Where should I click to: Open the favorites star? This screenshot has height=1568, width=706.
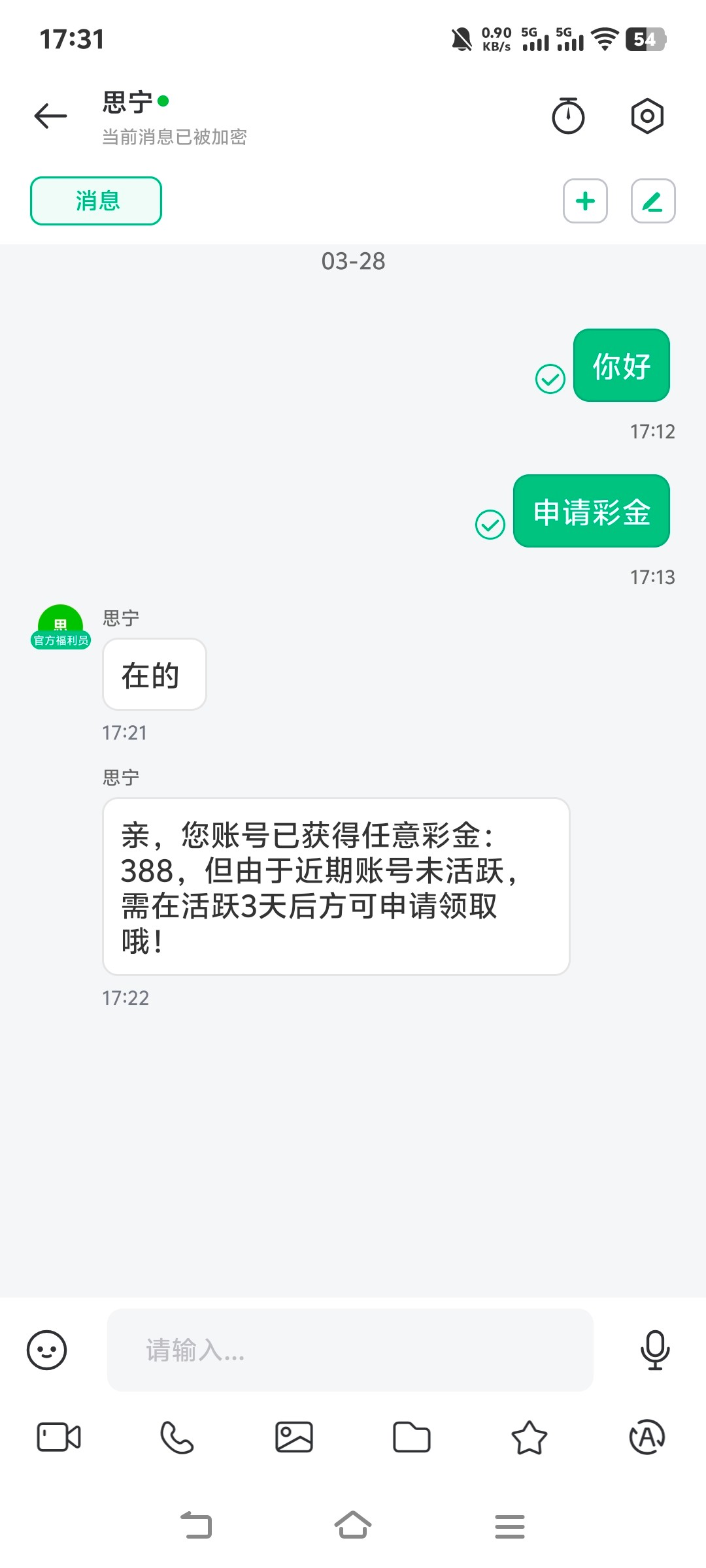tap(529, 1437)
